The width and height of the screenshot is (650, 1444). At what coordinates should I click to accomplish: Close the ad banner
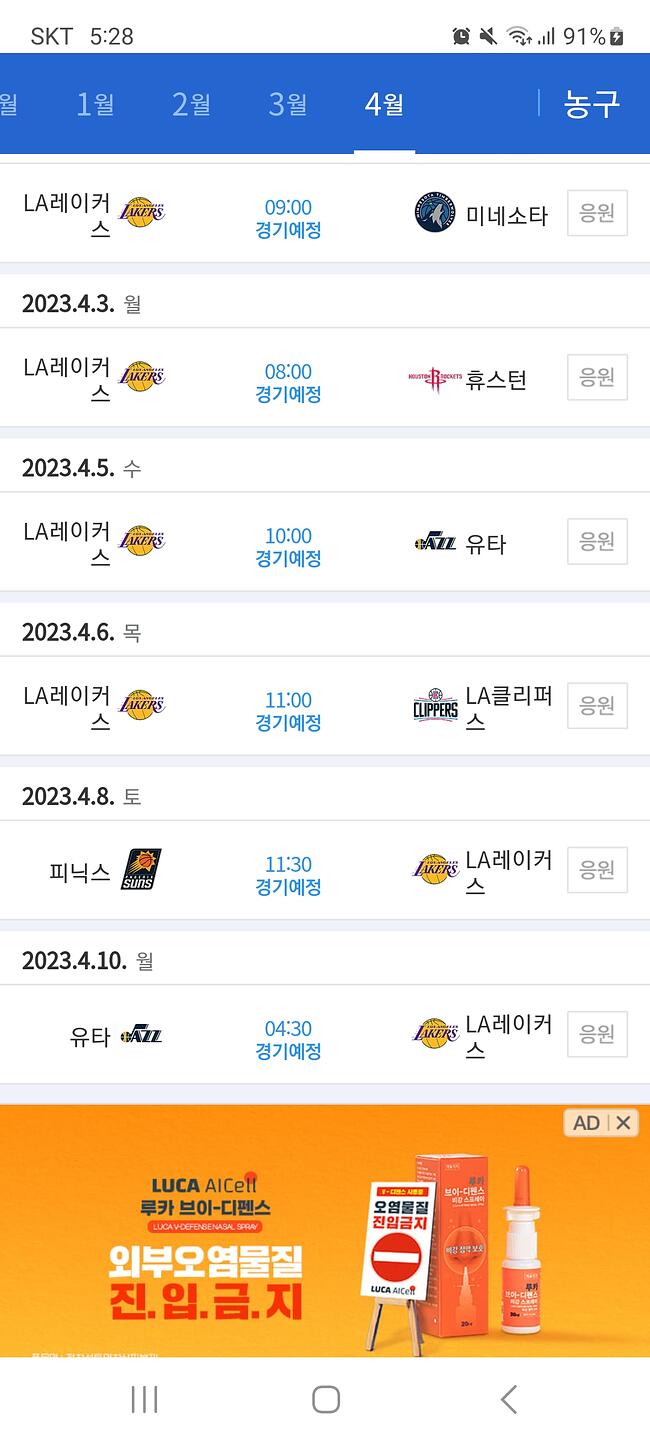tap(624, 1123)
